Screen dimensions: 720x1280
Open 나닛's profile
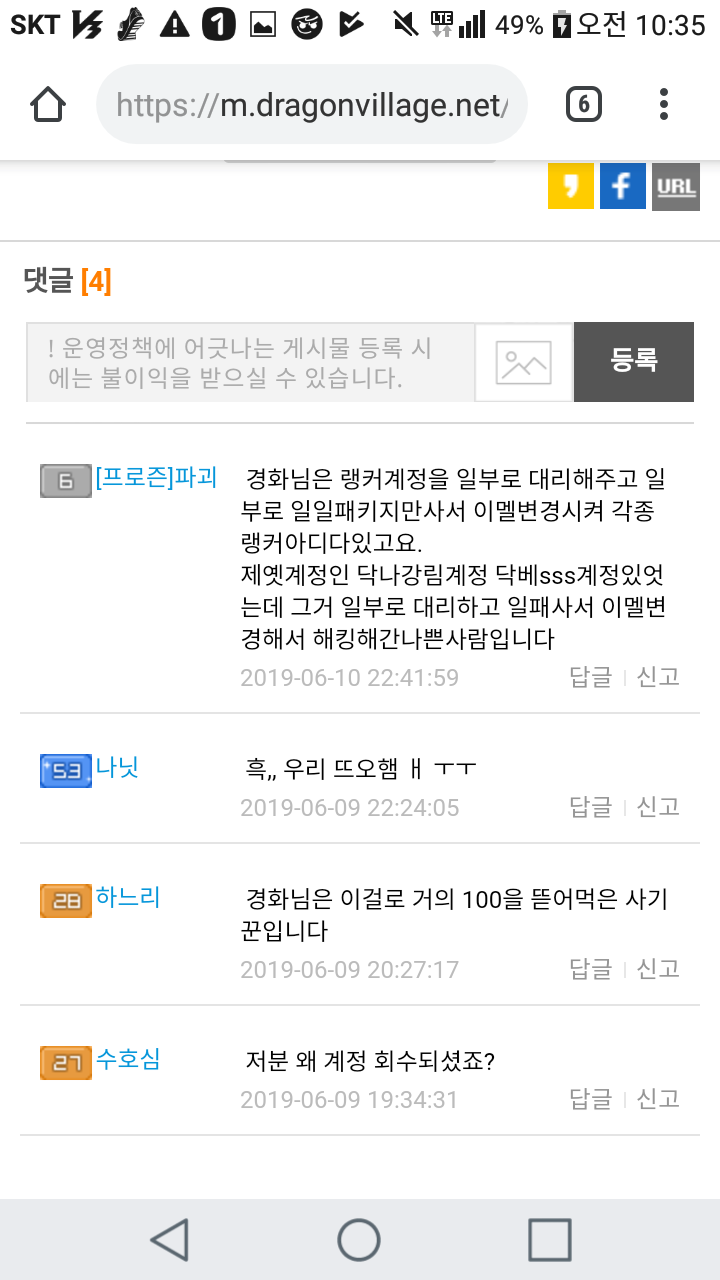[x=117, y=768]
